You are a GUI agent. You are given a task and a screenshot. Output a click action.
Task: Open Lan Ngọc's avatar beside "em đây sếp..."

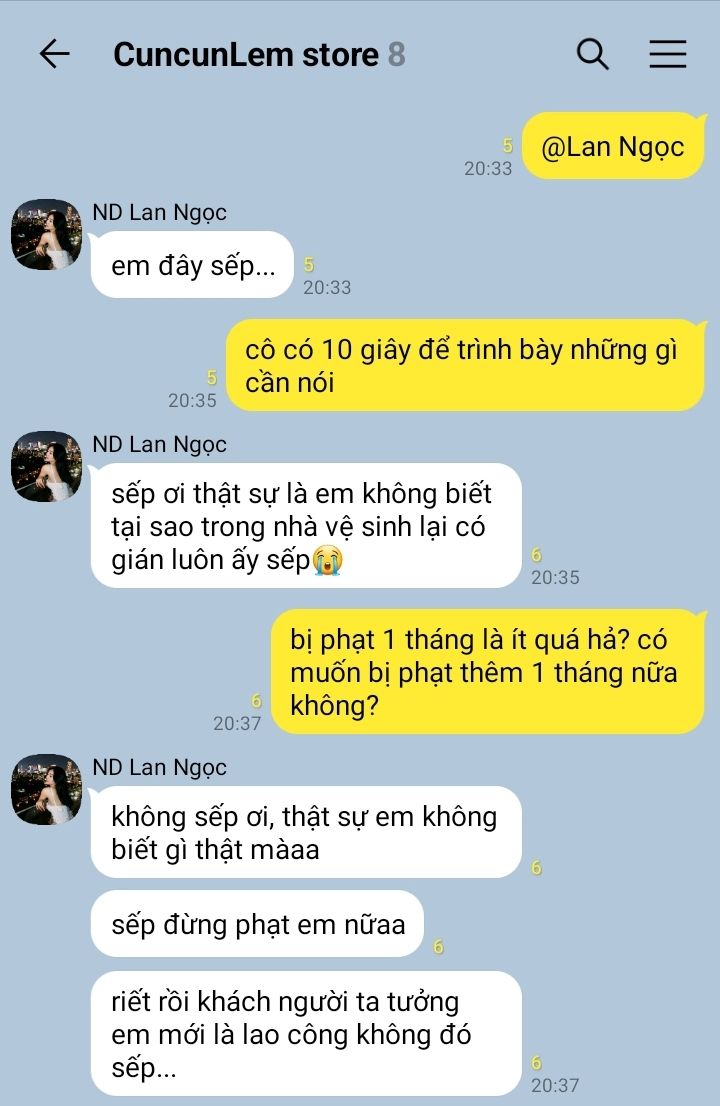click(x=46, y=235)
